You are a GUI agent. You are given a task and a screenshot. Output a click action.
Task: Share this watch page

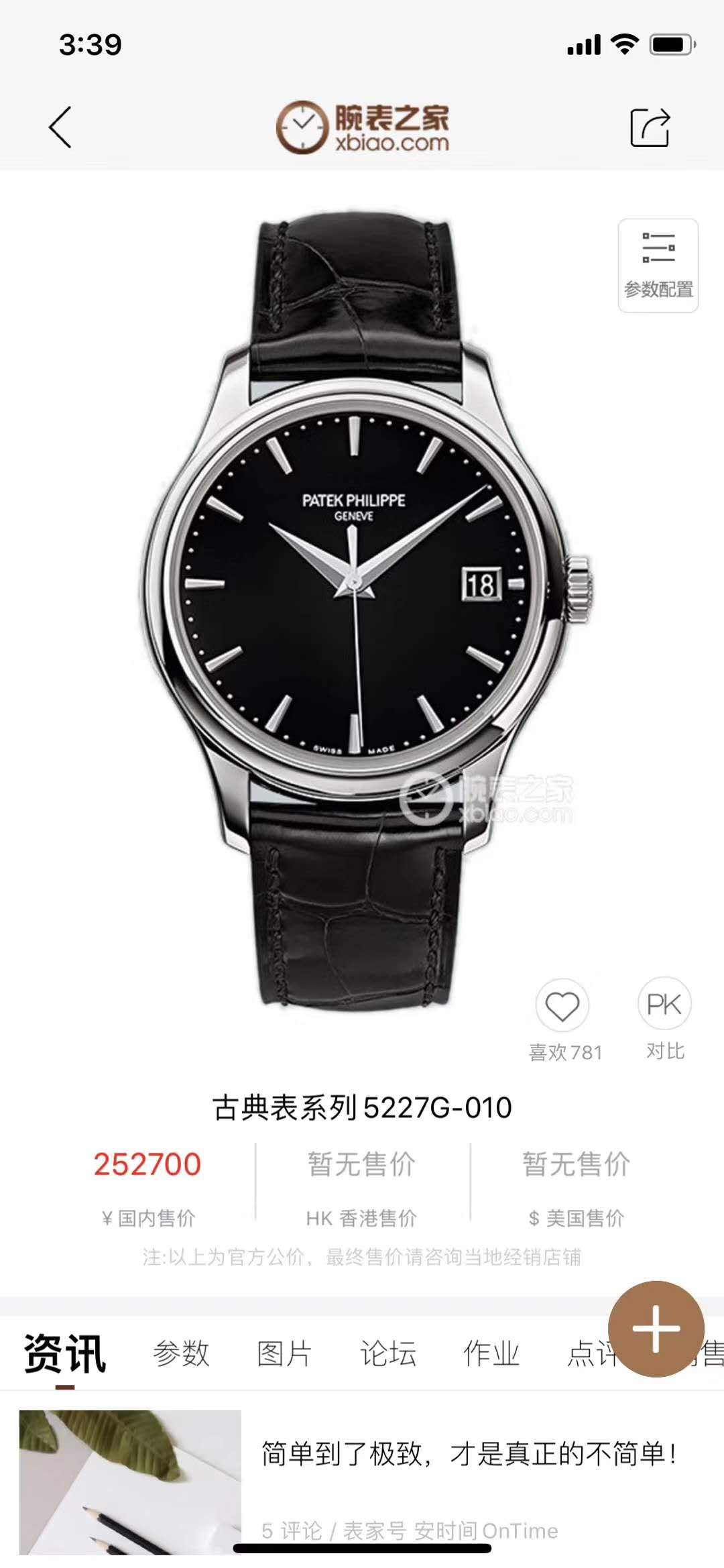(x=650, y=127)
